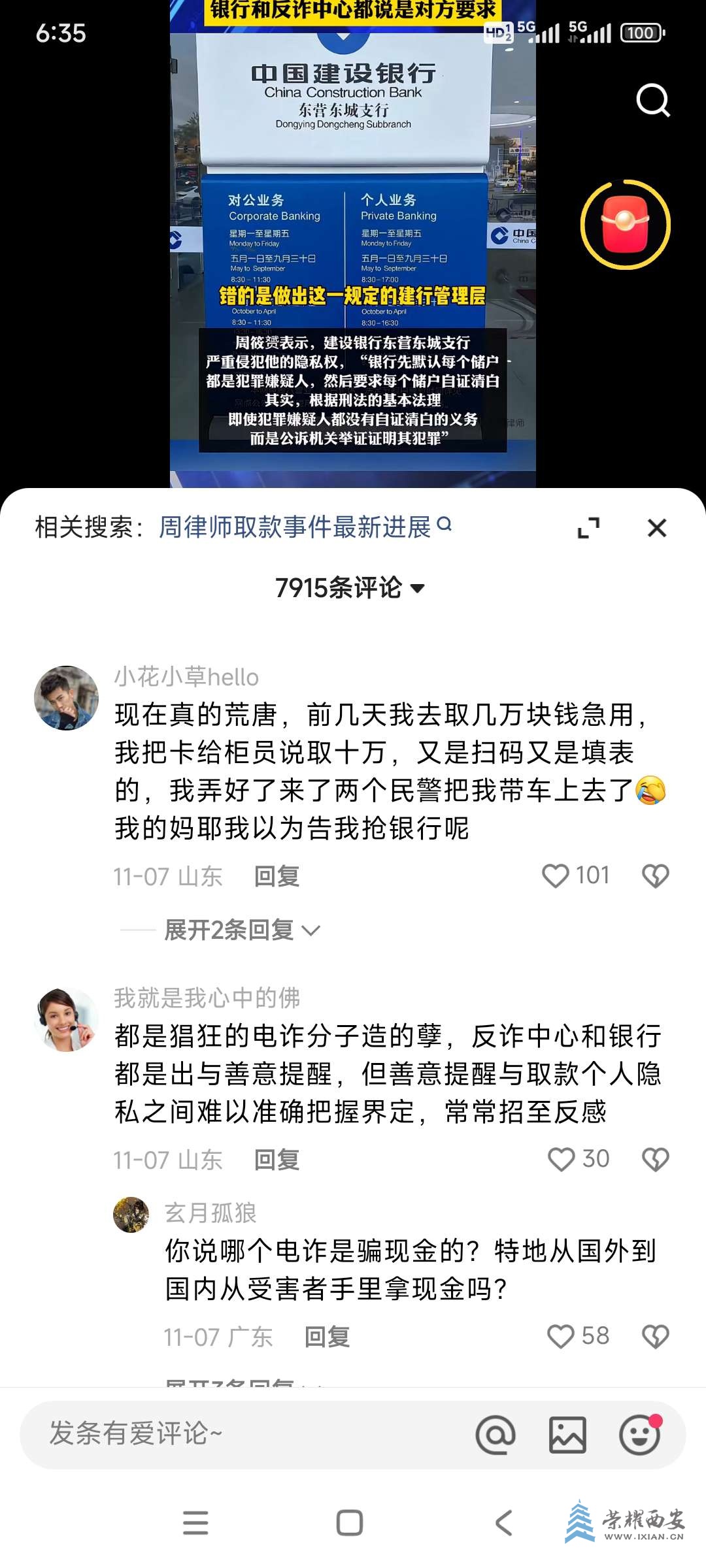Open the search icon above the video
Image resolution: width=706 pixels, height=1568 pixels.
click(653, 100)
